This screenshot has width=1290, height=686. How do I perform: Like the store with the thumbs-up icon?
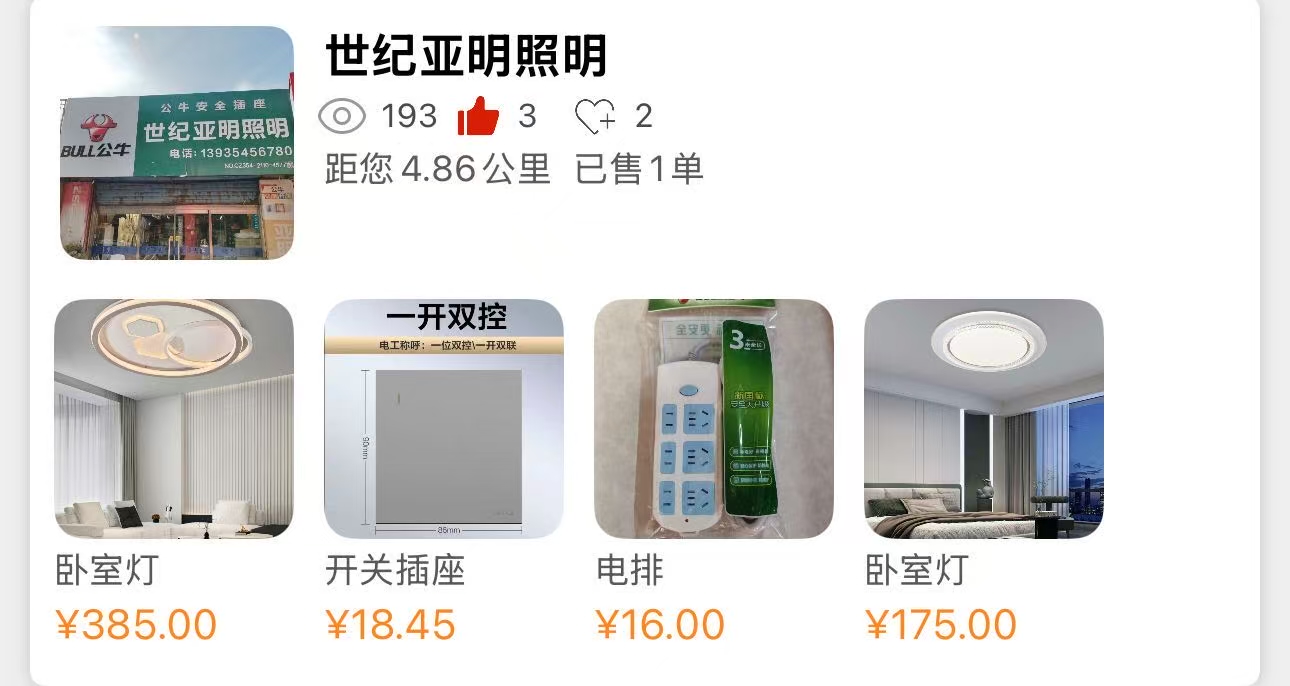point(477,117)
